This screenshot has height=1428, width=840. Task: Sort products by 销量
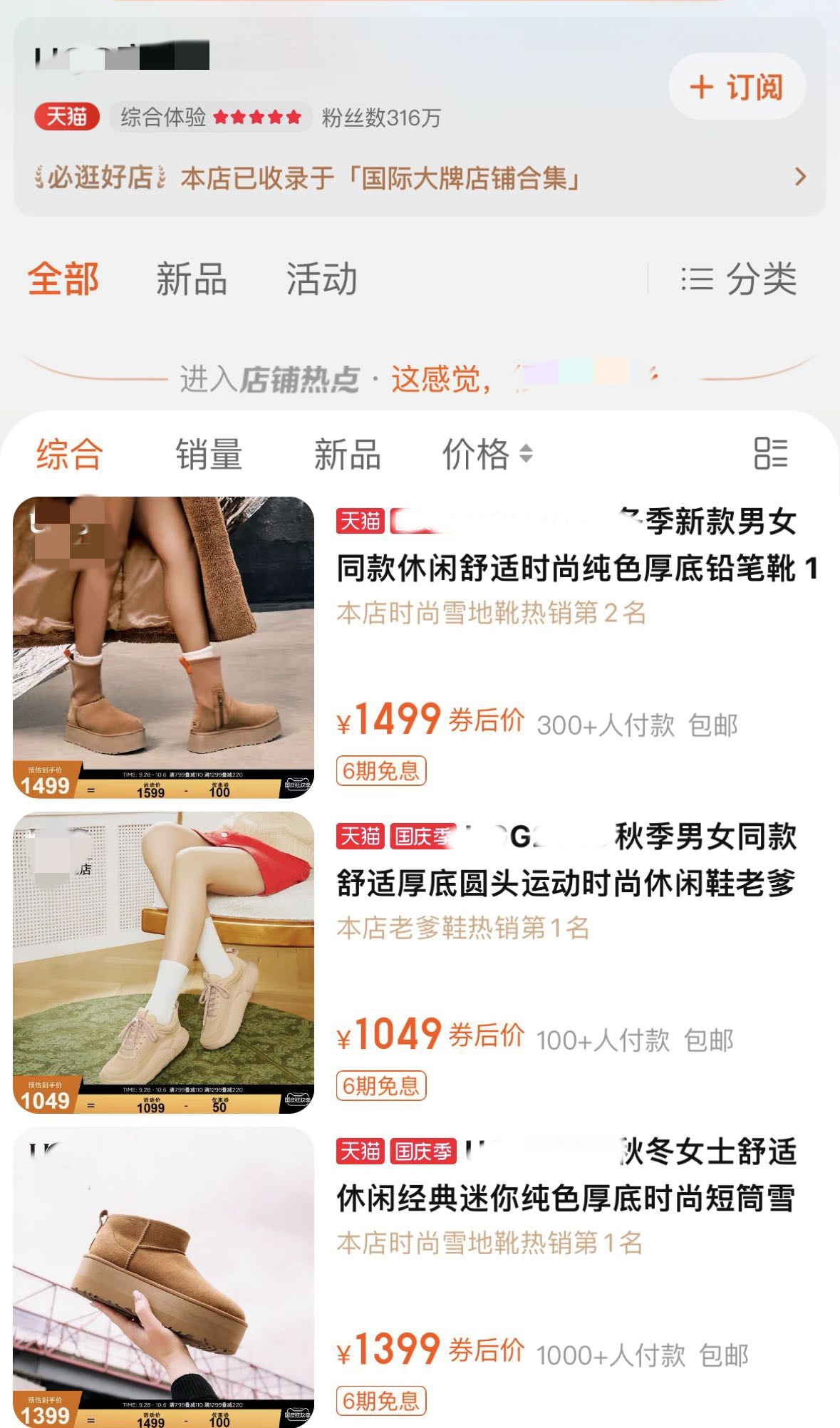(209, 455)
